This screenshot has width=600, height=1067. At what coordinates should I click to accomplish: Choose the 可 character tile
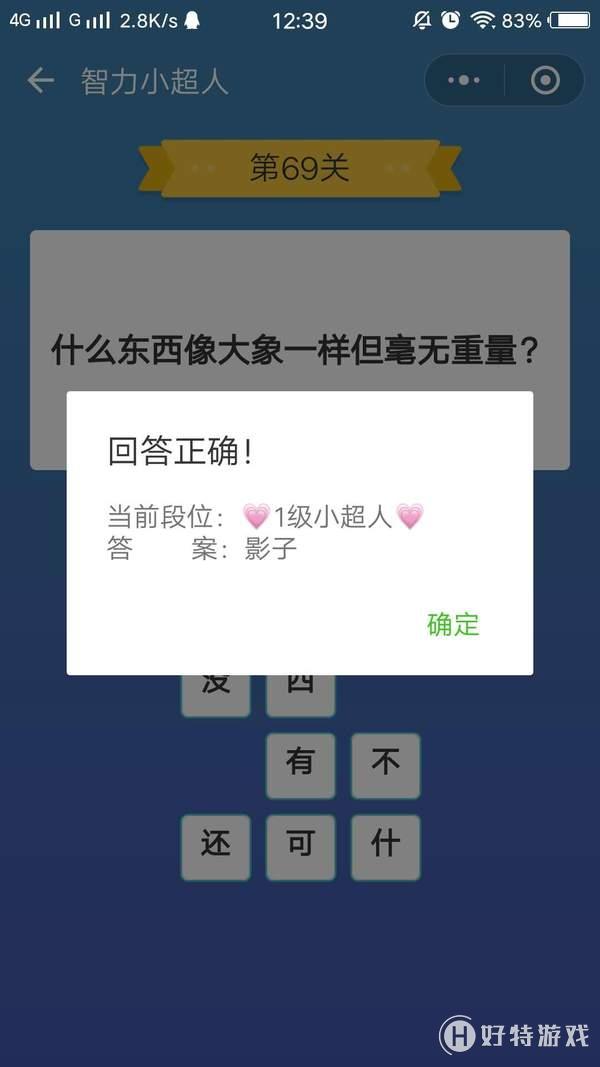point(300,847)
